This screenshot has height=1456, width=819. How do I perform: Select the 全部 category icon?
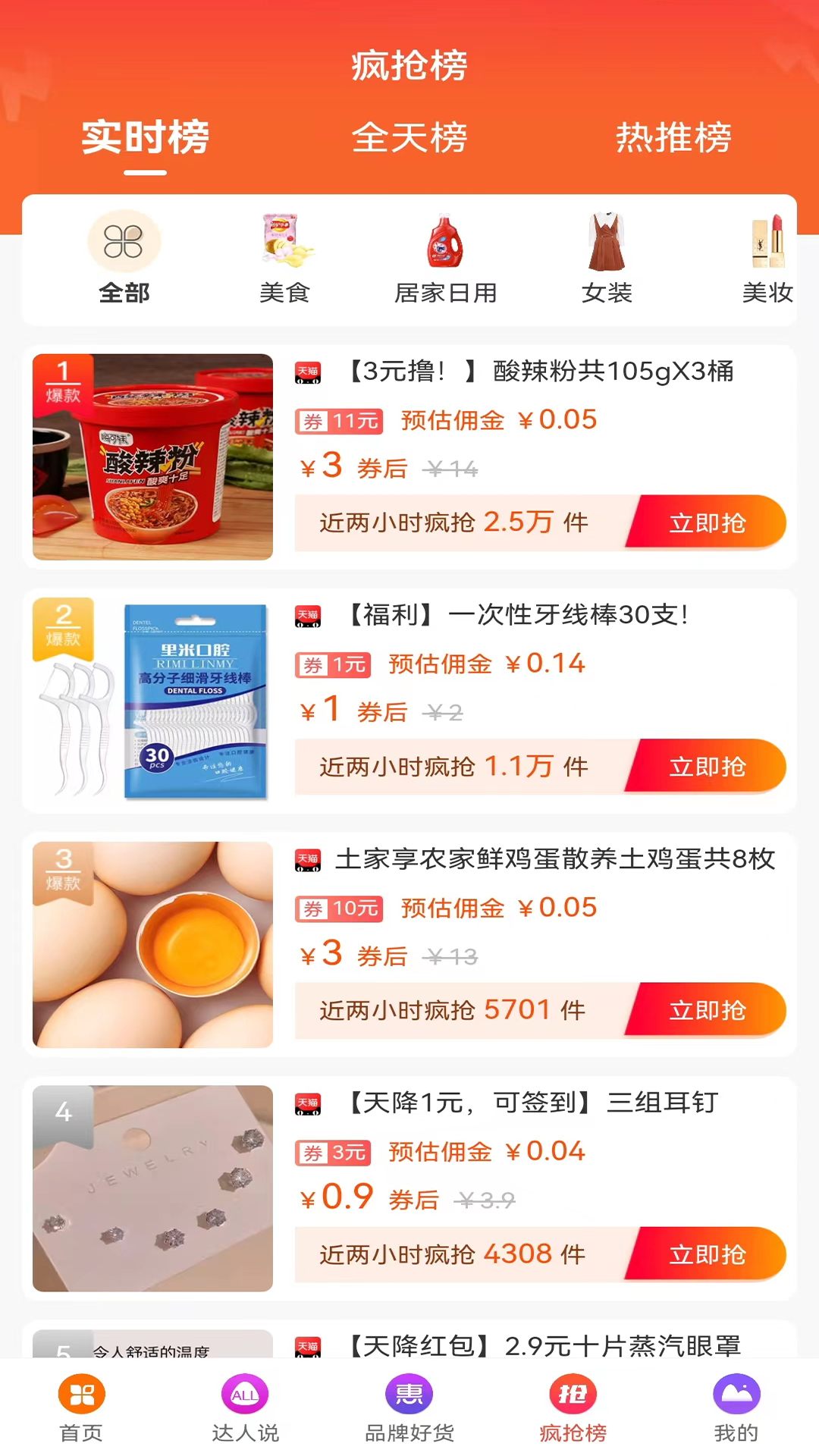tap(124, 241)
